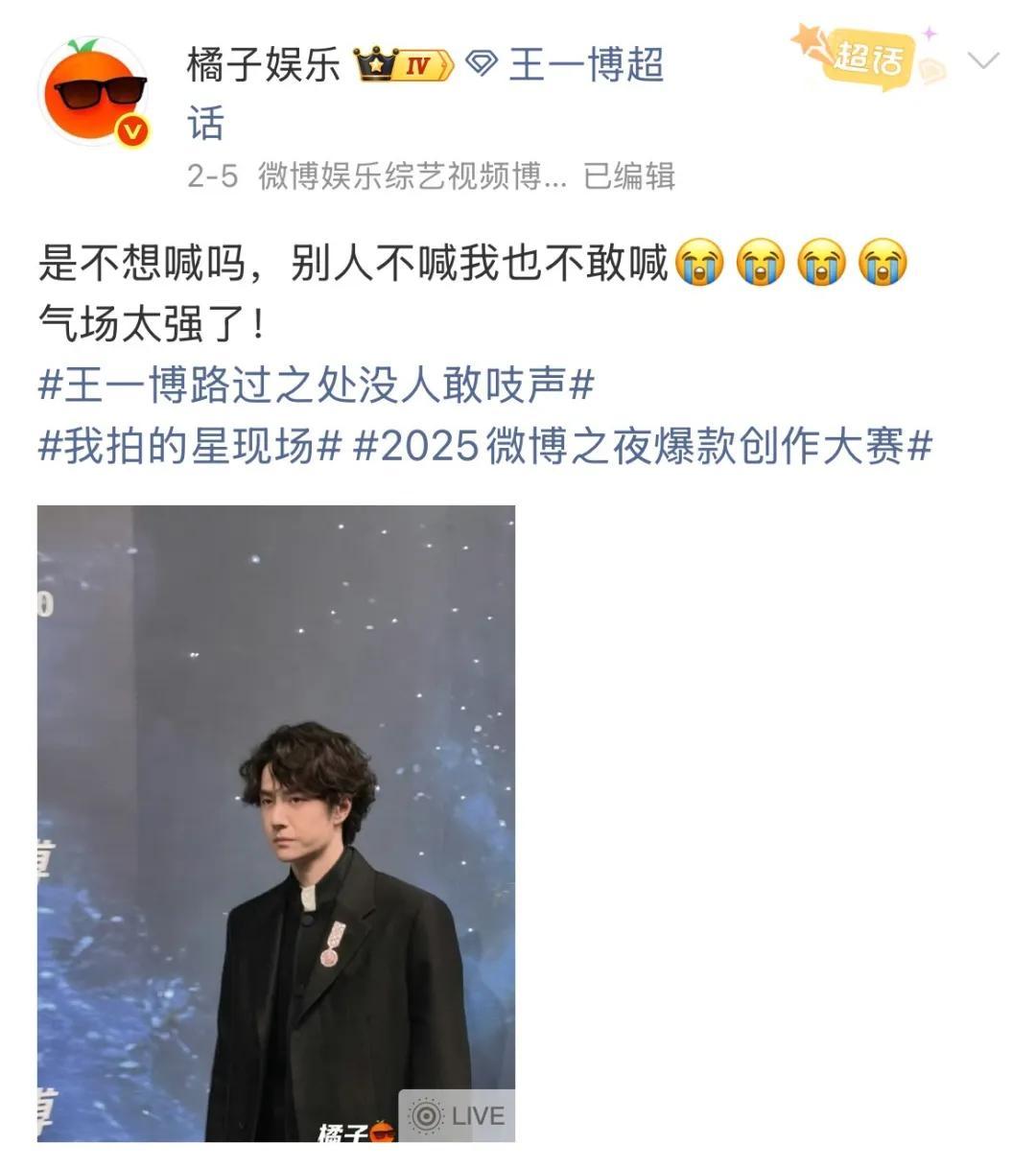Open hashtag #2025微博之夜爆款创作大赛#
This screenshot has width=1036, height=1168.
[x=643, y=447]
